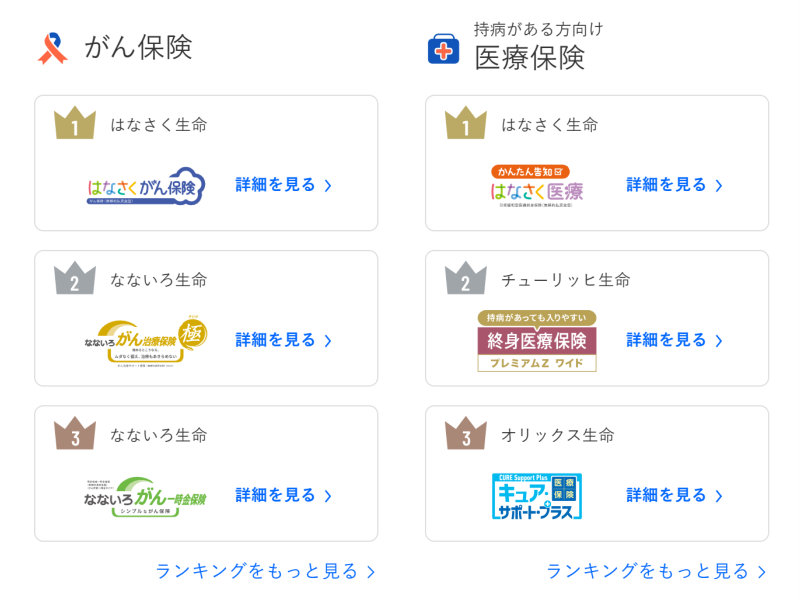See more がん保険 rankings
The width and height of the screenshot is (800, 600).
(265, 571)
